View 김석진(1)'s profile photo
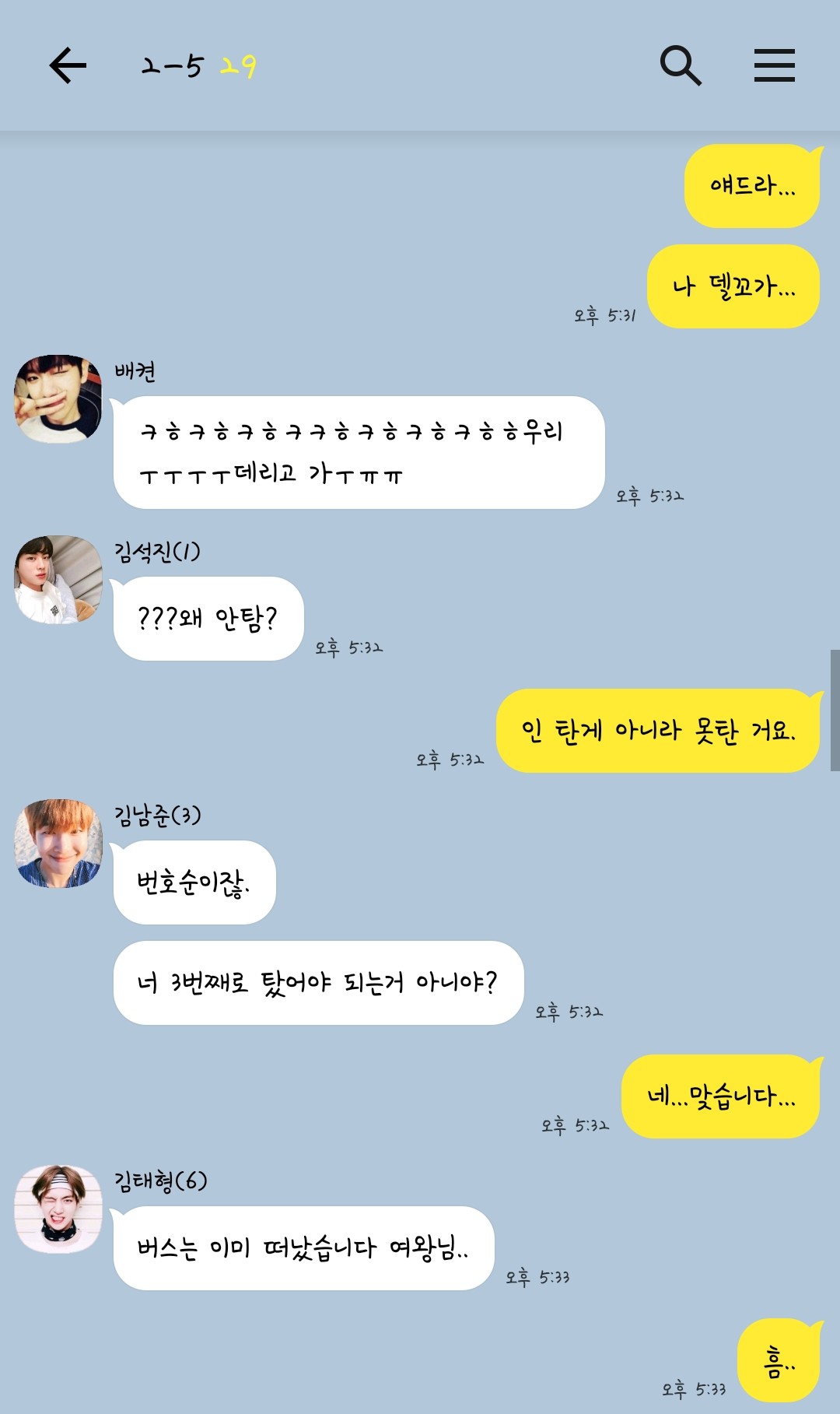840x1414 pixels. point(58,579)
